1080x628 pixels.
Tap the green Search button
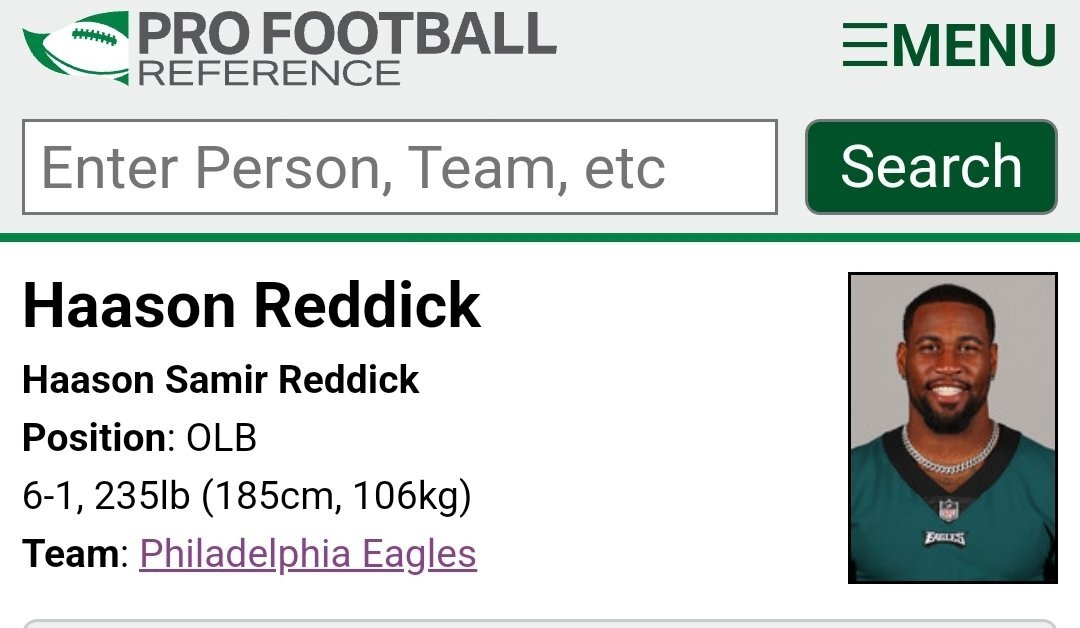pos(930,167)
